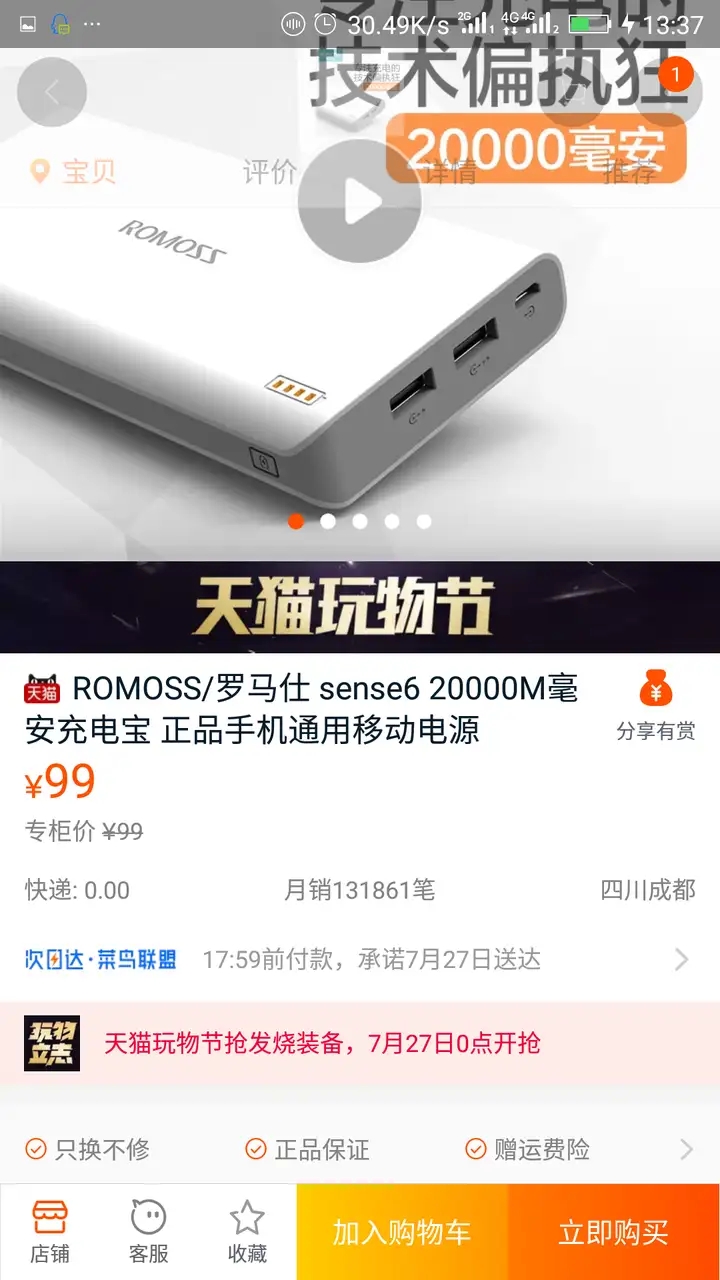Add item to 收藏 favorites

(246, 1232)
